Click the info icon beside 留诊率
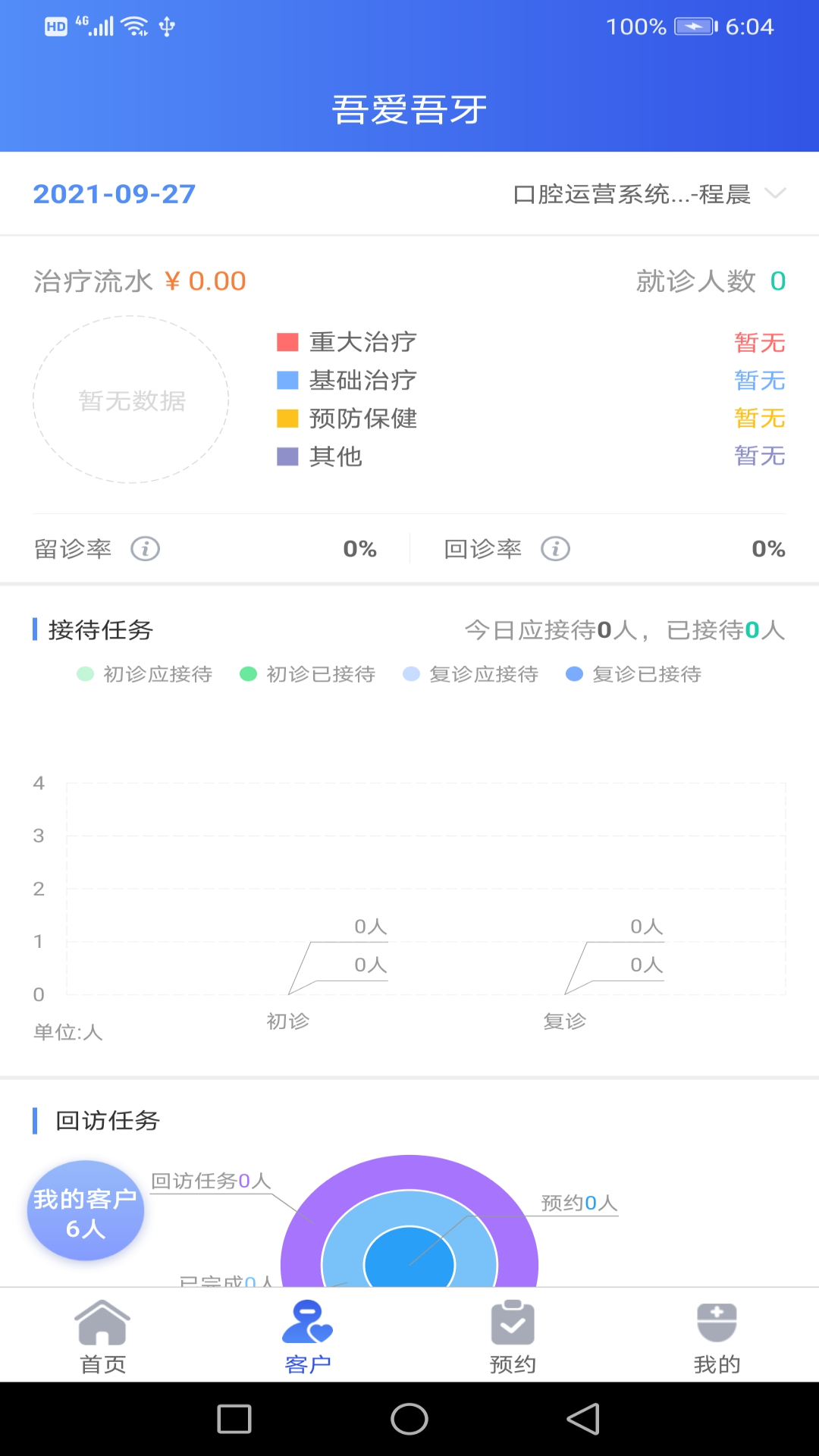This screenshot has height=1456, width=819. pos(144,548)
